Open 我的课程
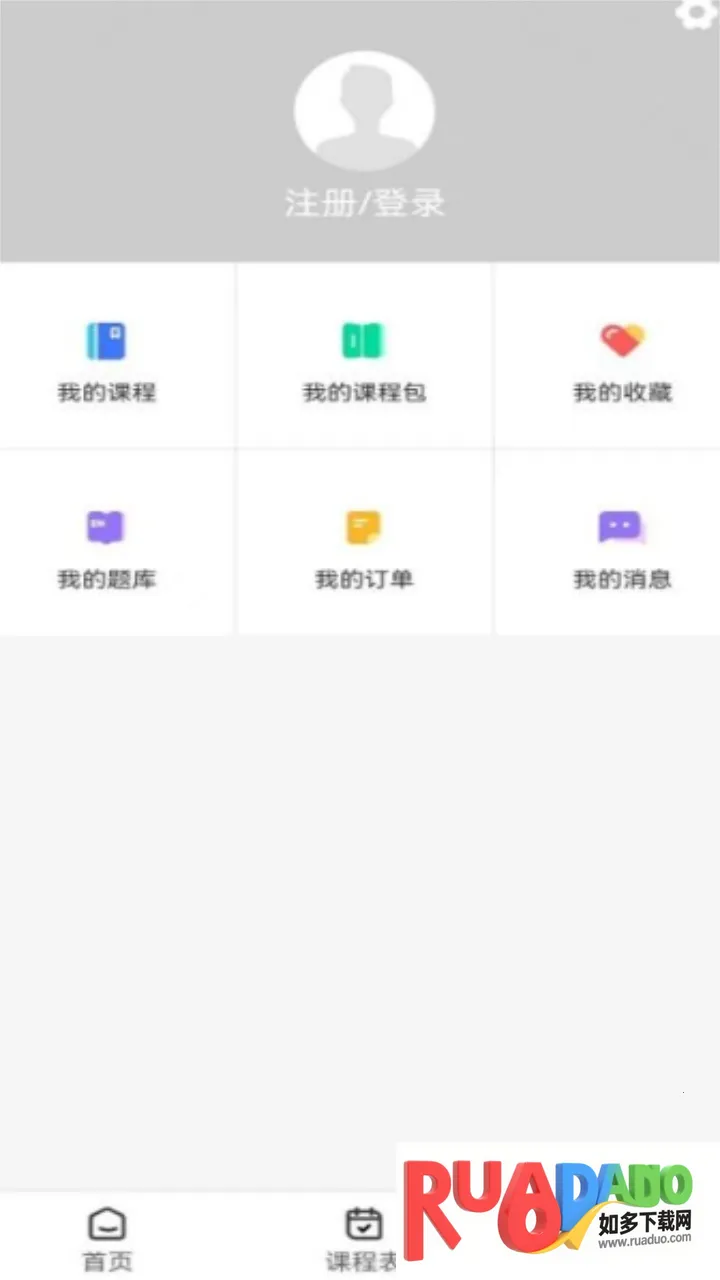 [107, 360]
